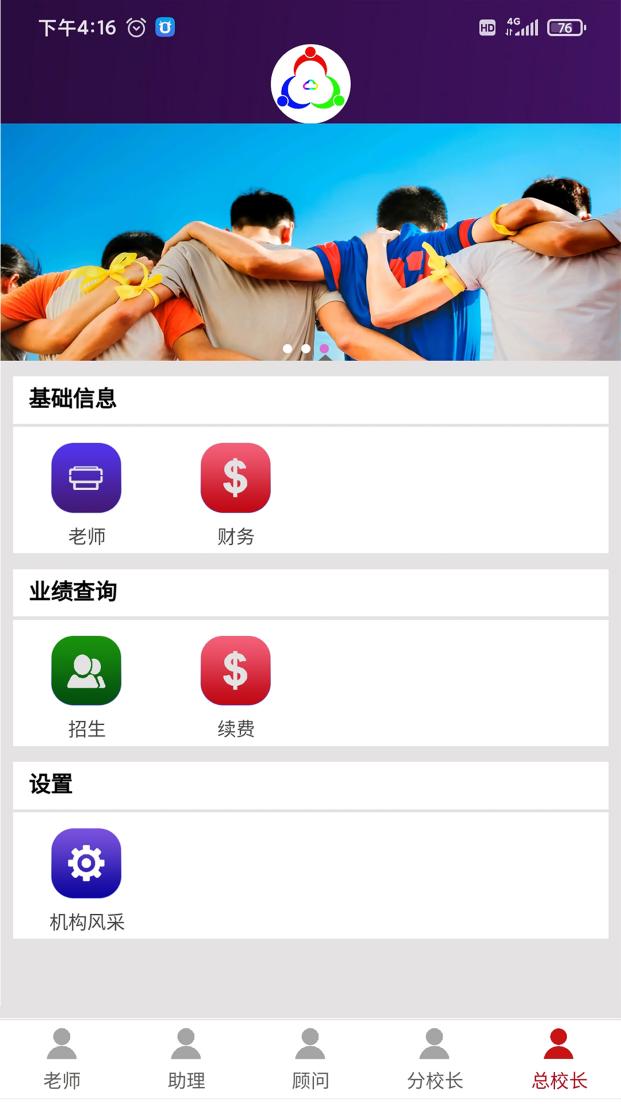Go to the 顾问 tab
This screenshot has width=621, height=1104.
[310, 1058]
